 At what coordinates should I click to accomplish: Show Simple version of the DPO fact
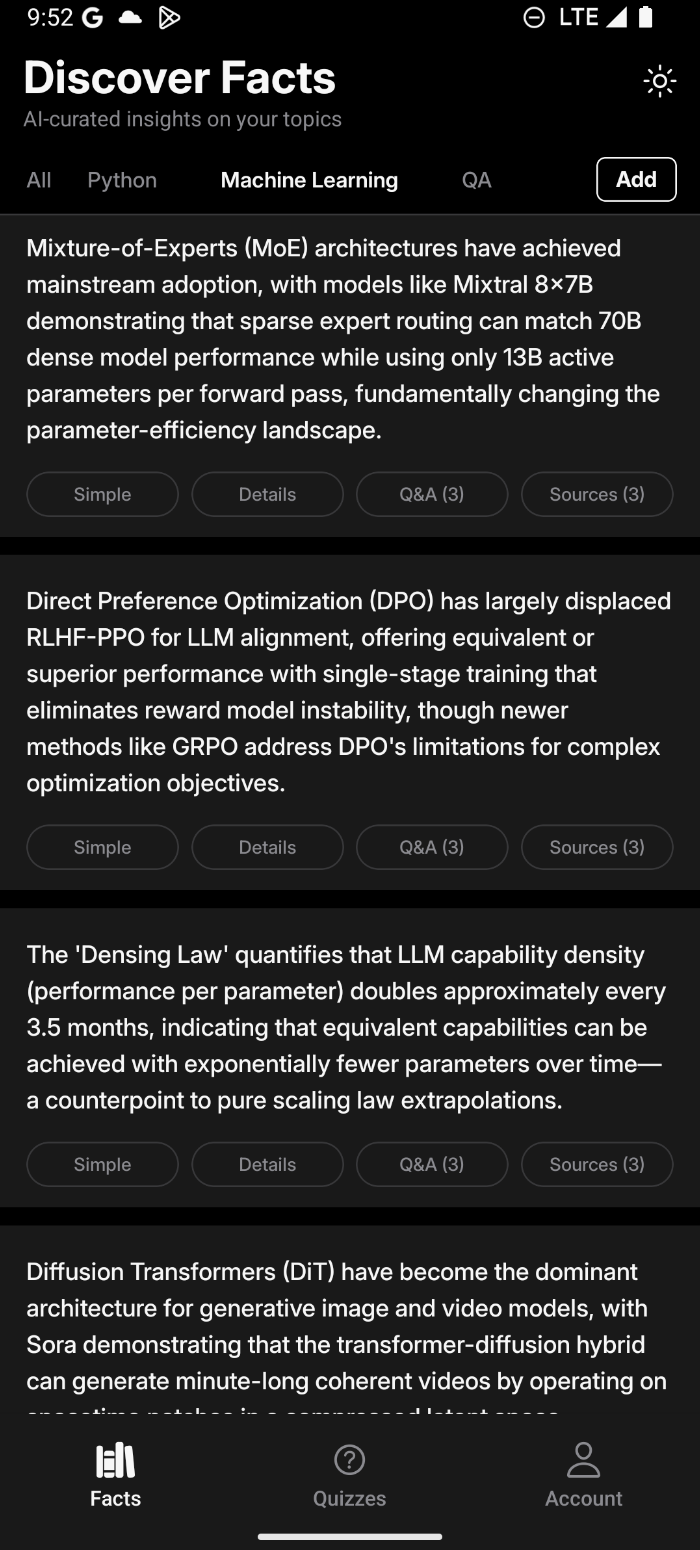[102, 847]
